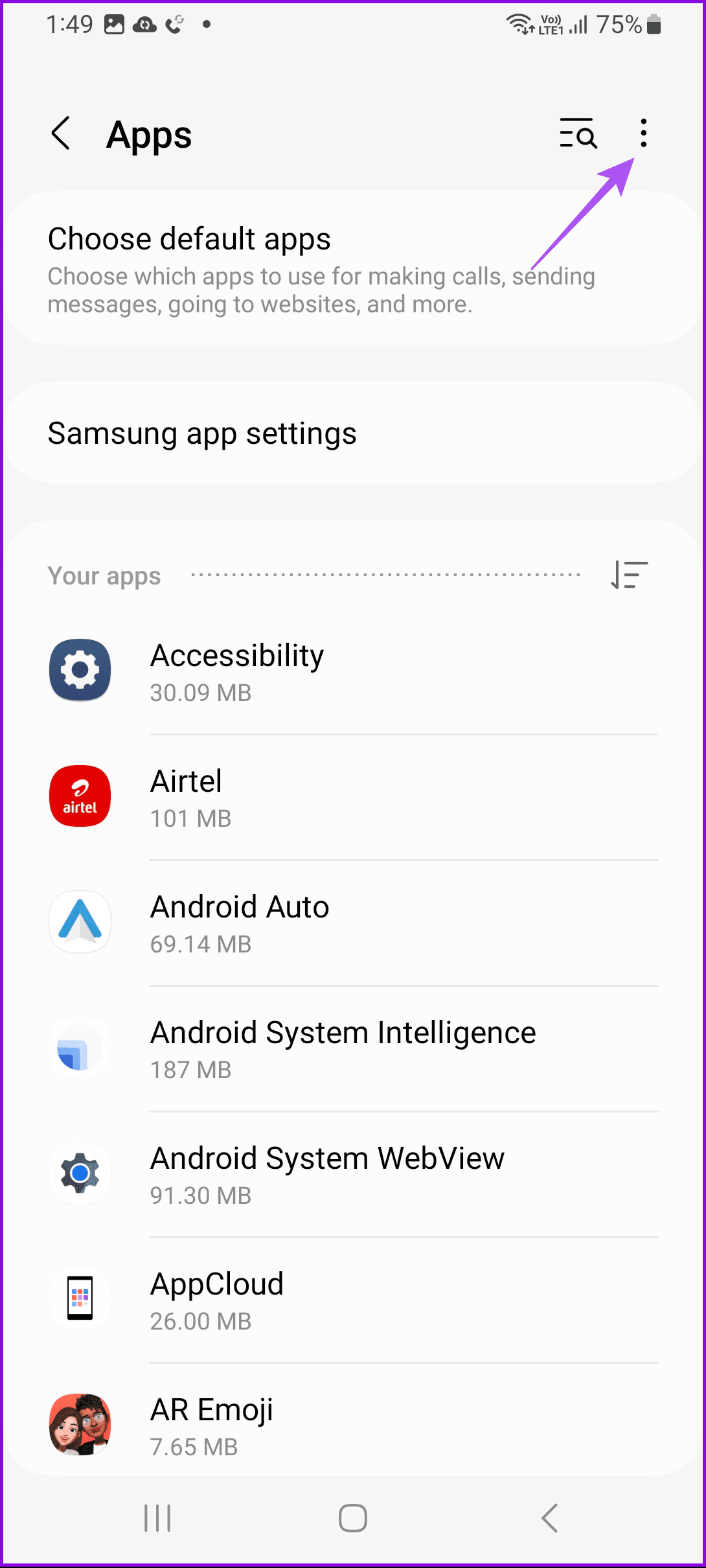Viewport: 706px width, 1568px height.
Task: Tap the Recents button in navigation bar
Action: tap(157, 1517)
